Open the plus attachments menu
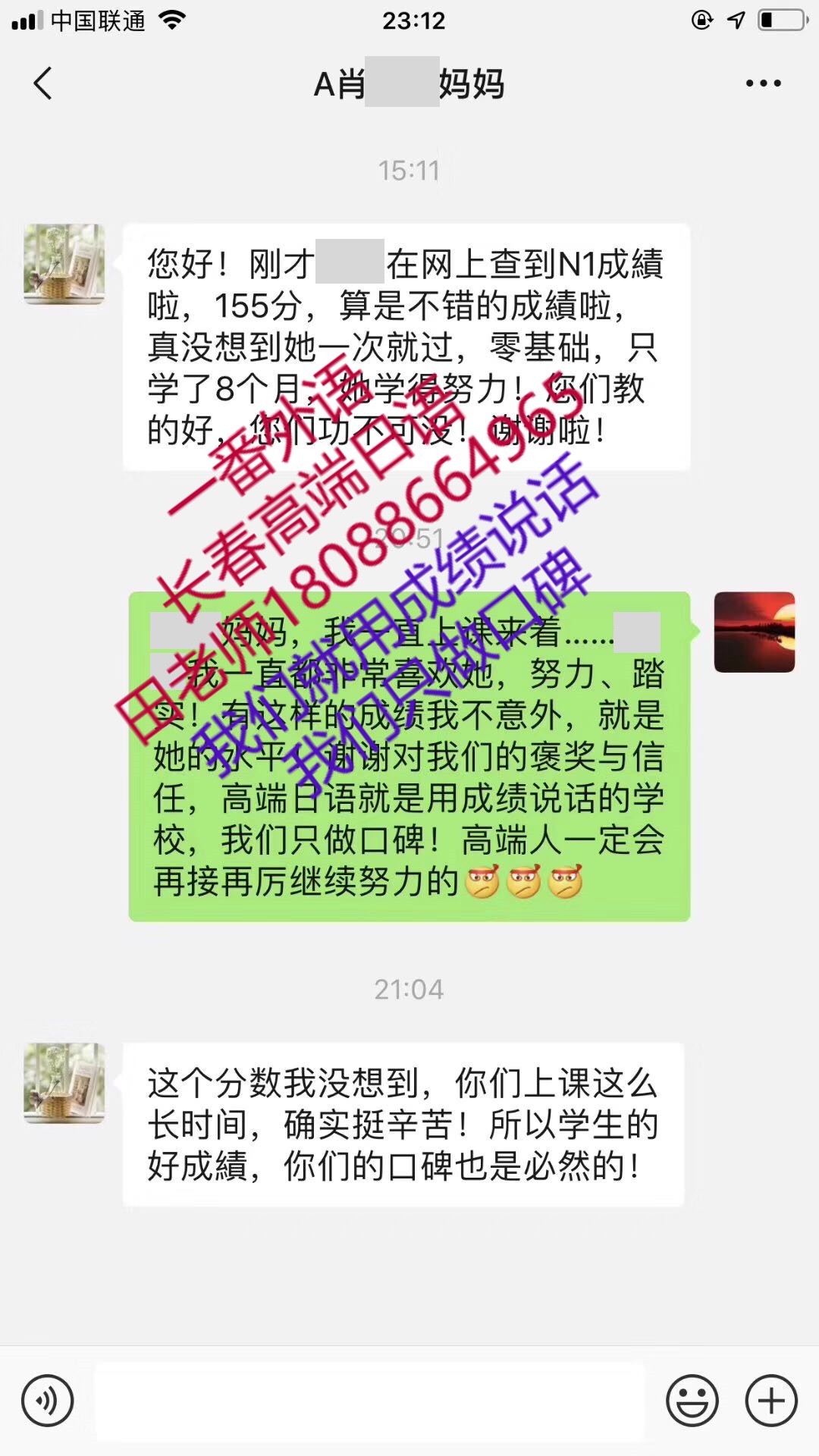Screen dimensions: 819x1456 point(771,1401)
